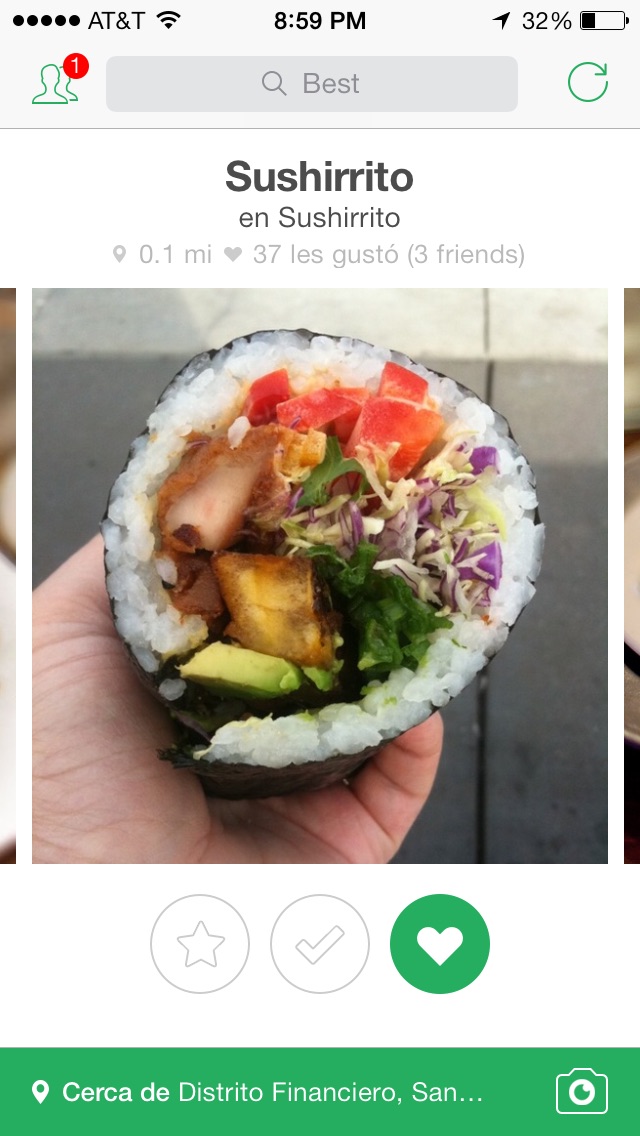The image size is (640, 1136).
Task: Open the friends icon with notification badge
Action: point(56,83)
